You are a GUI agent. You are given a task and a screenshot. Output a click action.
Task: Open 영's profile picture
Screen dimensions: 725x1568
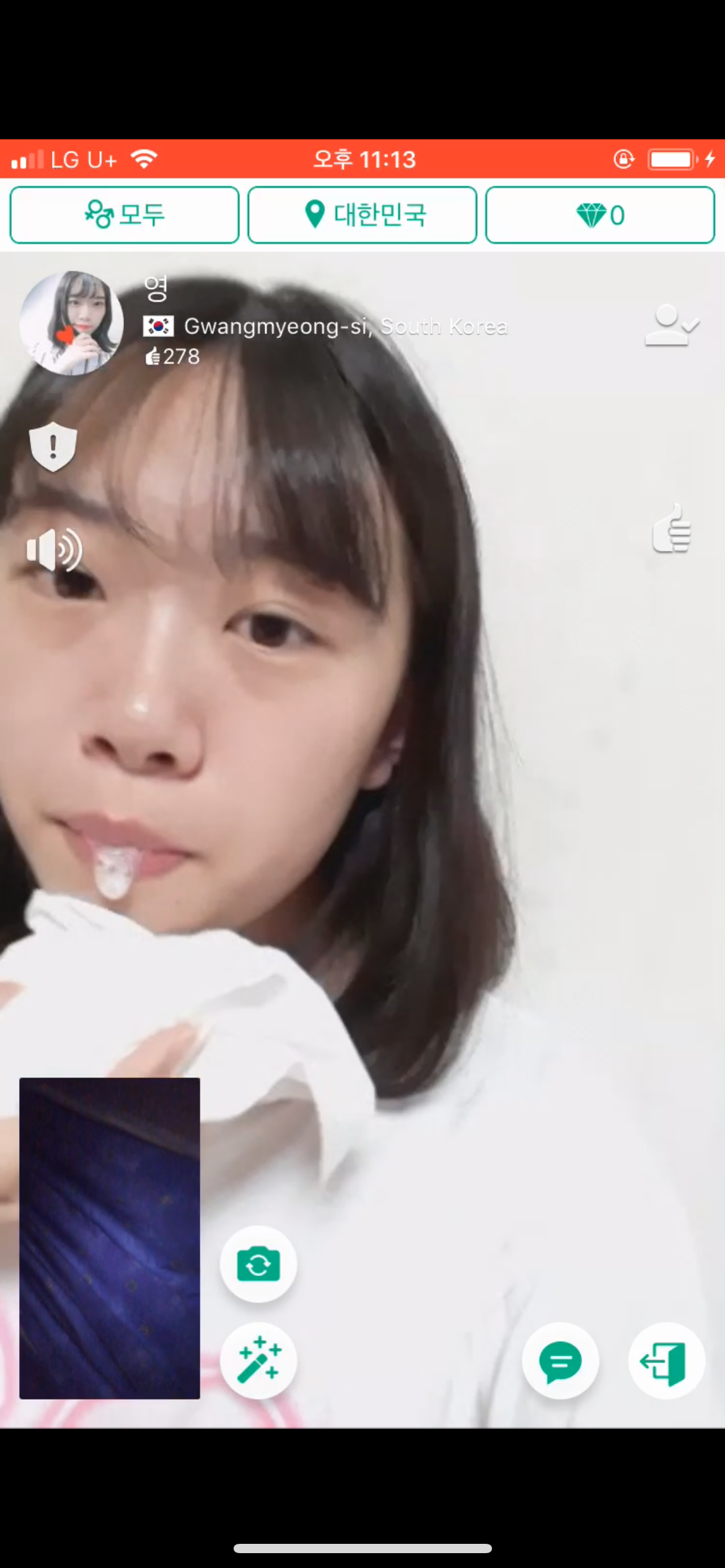click(71, 323)
